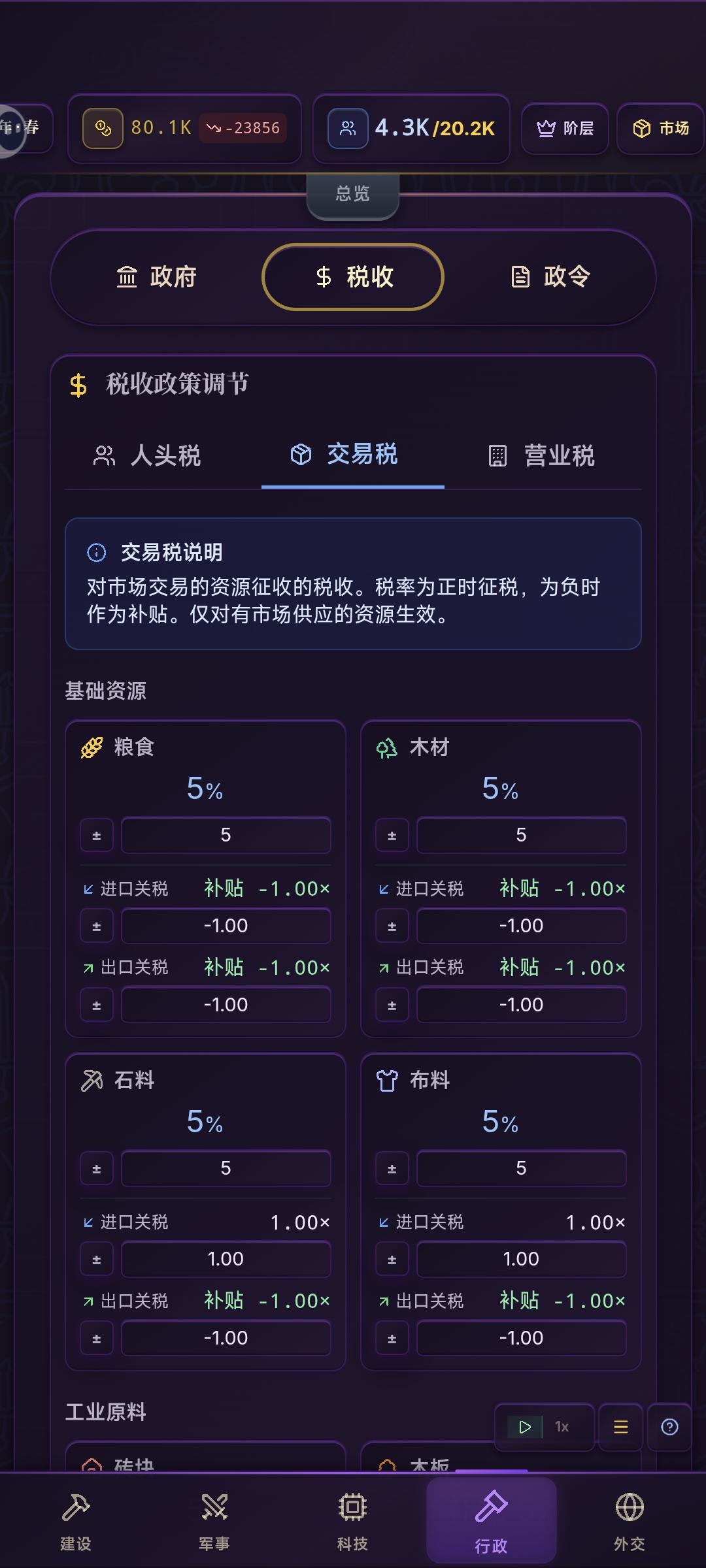Select the 人头税 tax tab
Viewport: 706px width, 1568px height.
tap(148, 455)
